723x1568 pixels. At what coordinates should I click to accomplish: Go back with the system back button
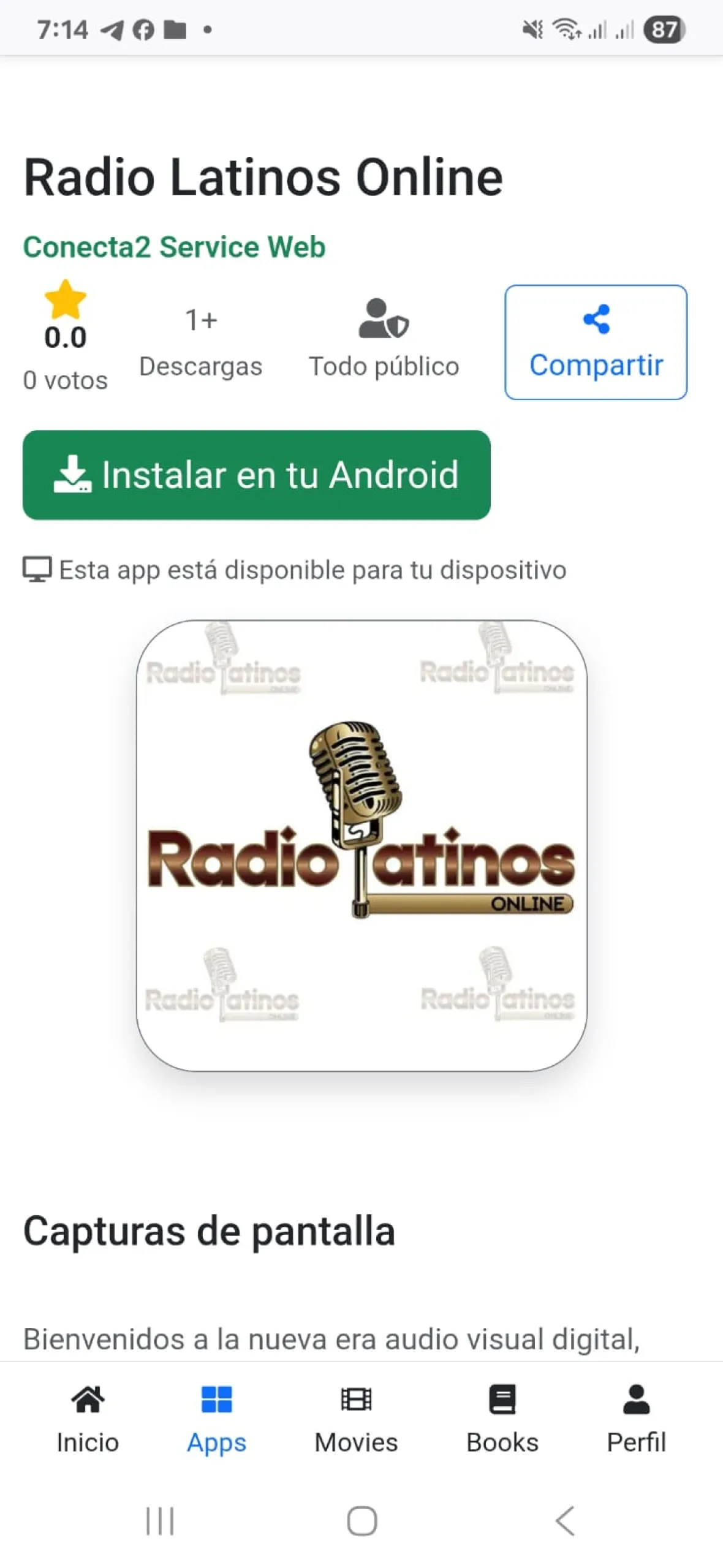564,1520
